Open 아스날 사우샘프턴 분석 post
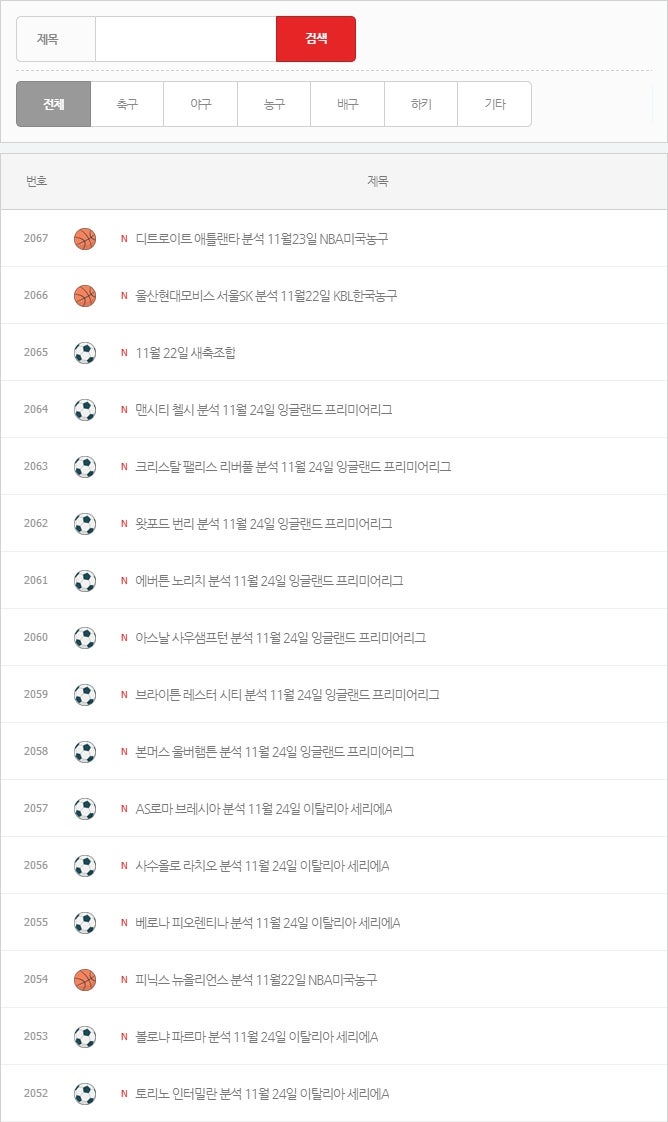This screenshot has height=1122, width=668. point(280,637)
